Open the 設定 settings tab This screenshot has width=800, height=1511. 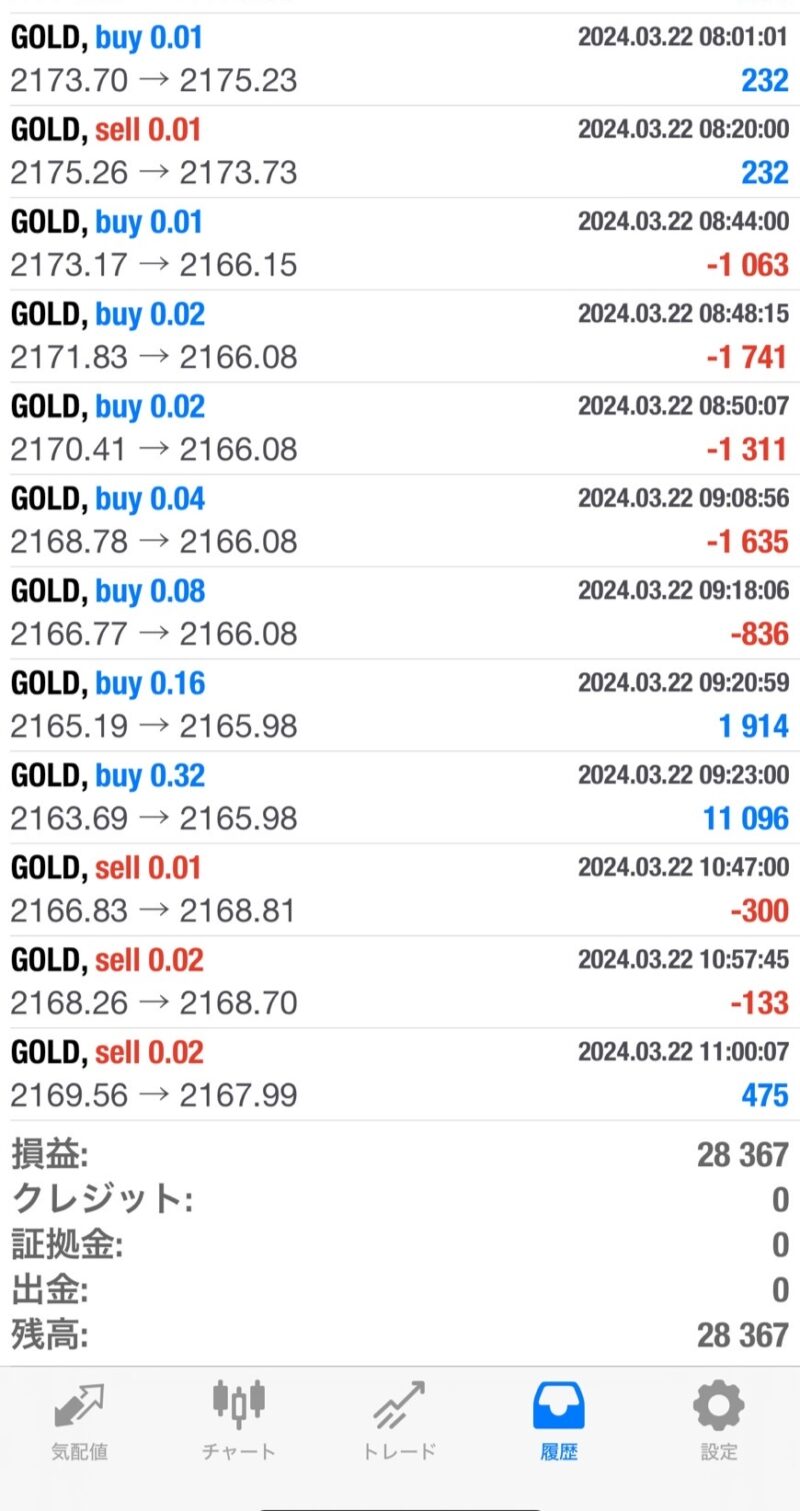point(719,1422)
